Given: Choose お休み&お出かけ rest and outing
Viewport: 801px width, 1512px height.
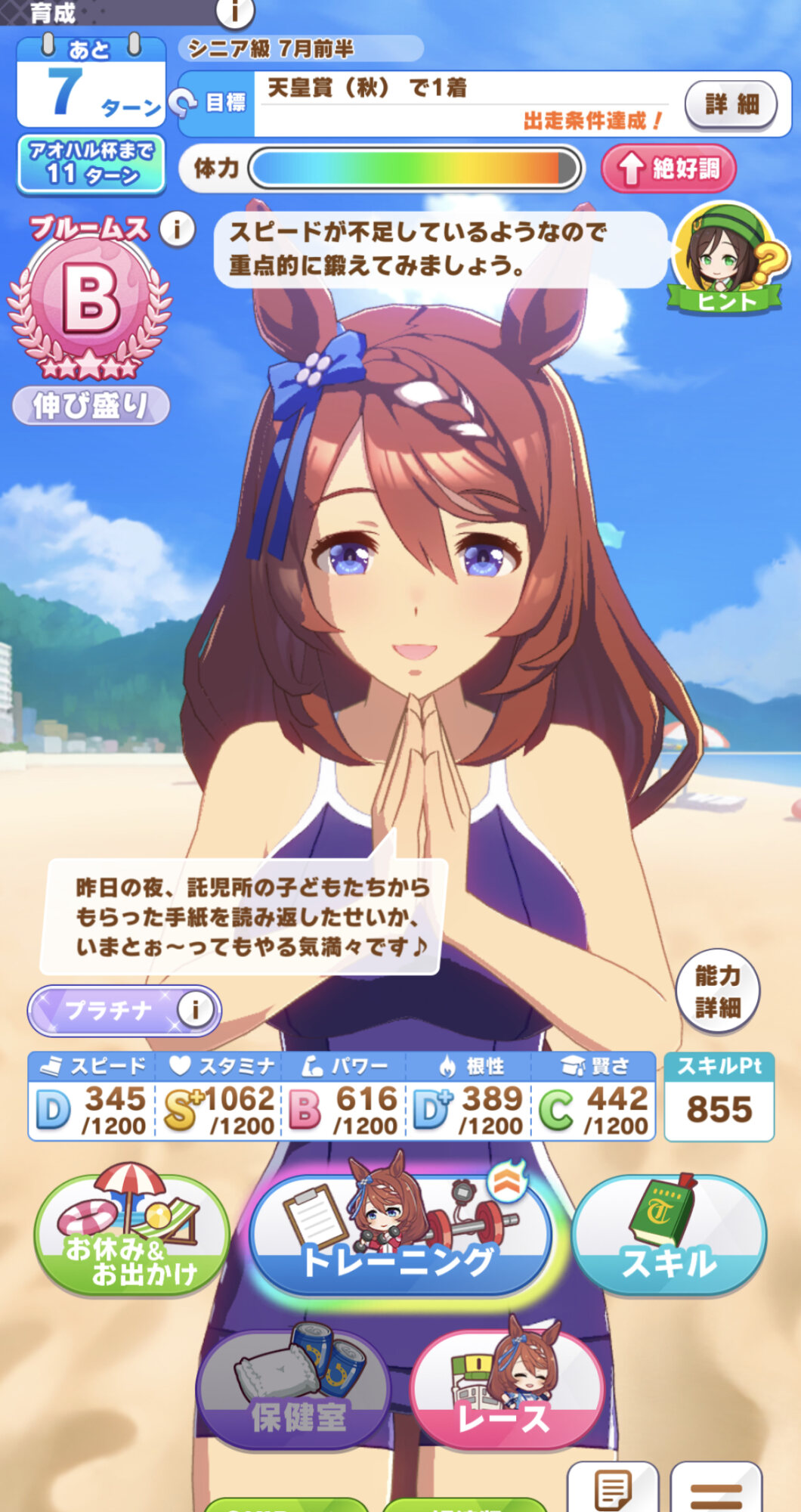Looking at the screenshot, I should (131, 1230).
